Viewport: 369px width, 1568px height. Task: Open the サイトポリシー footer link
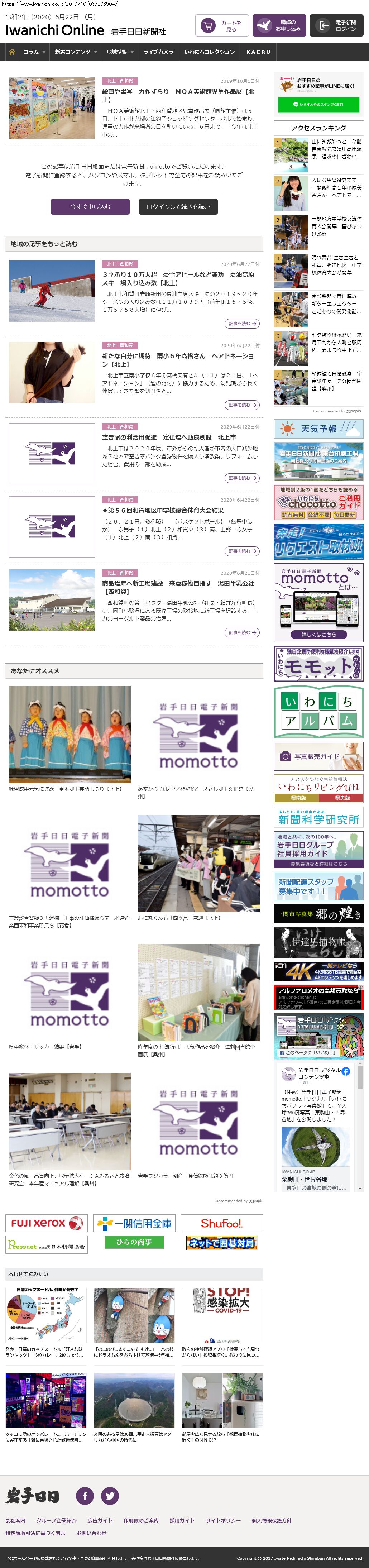[223, 1520]
